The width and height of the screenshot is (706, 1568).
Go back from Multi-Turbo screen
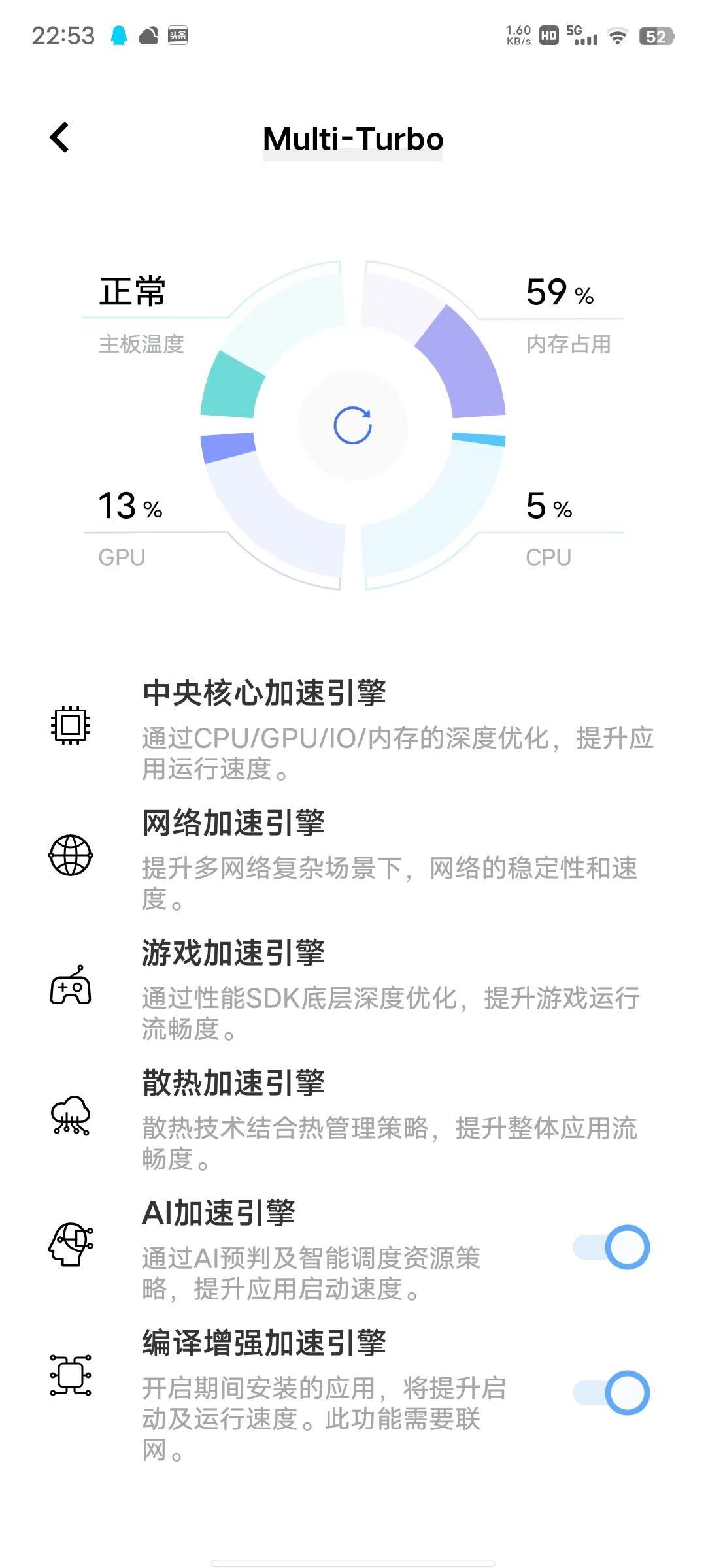(59, 137)
